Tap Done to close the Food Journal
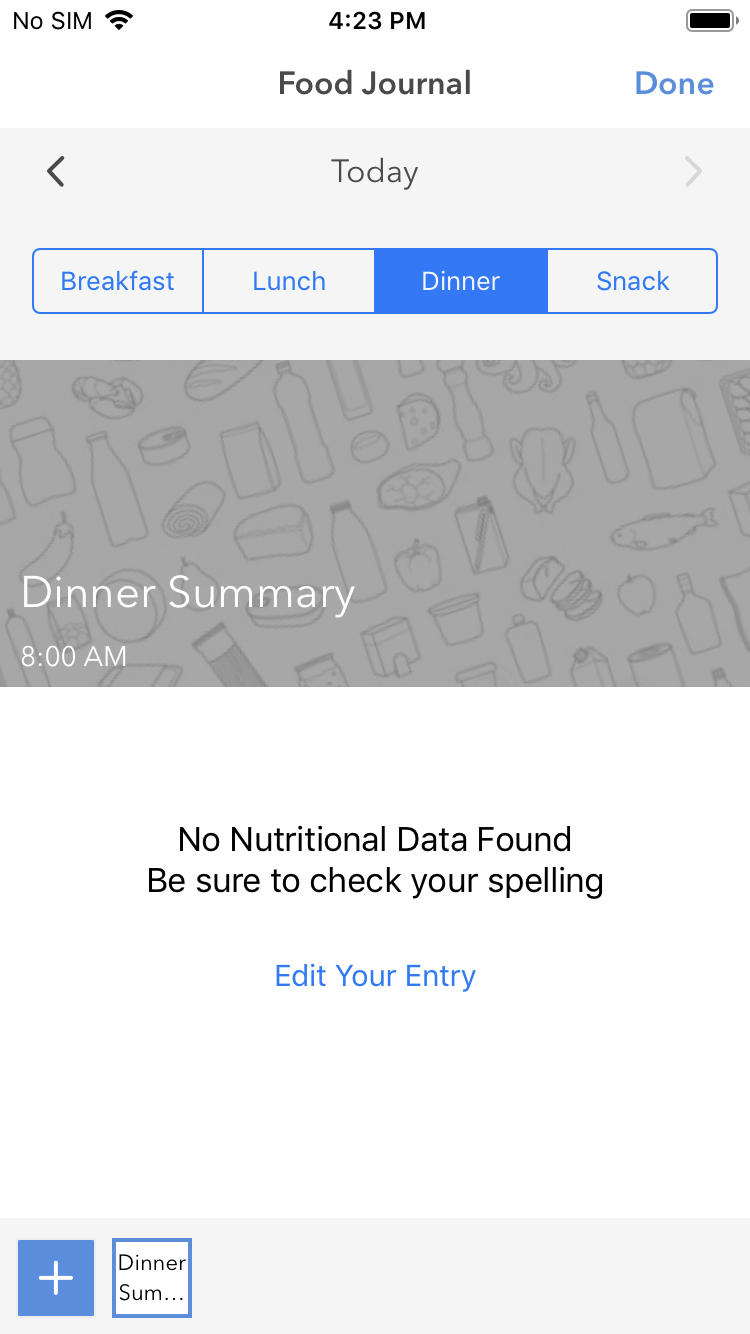 point(674,83)
